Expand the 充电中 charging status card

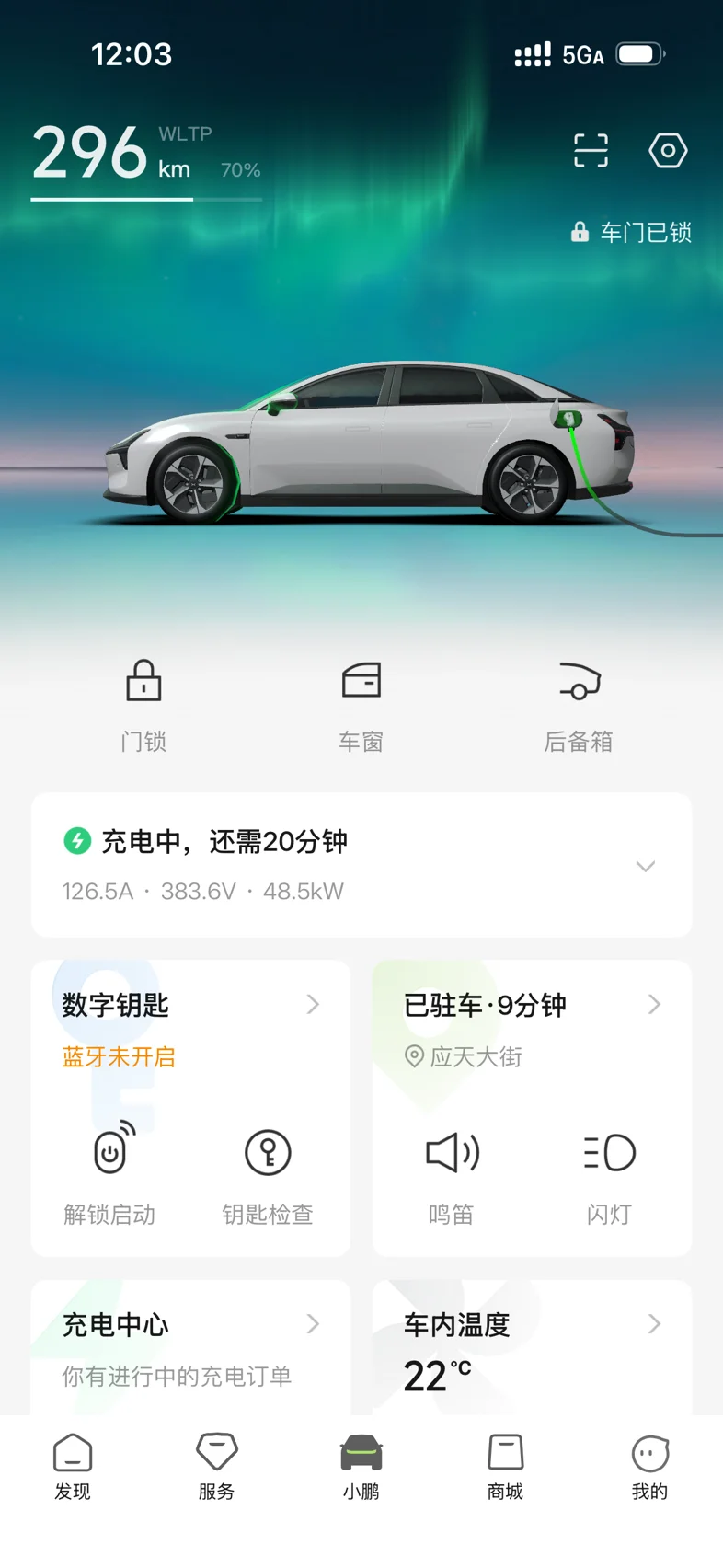point(361,865)
